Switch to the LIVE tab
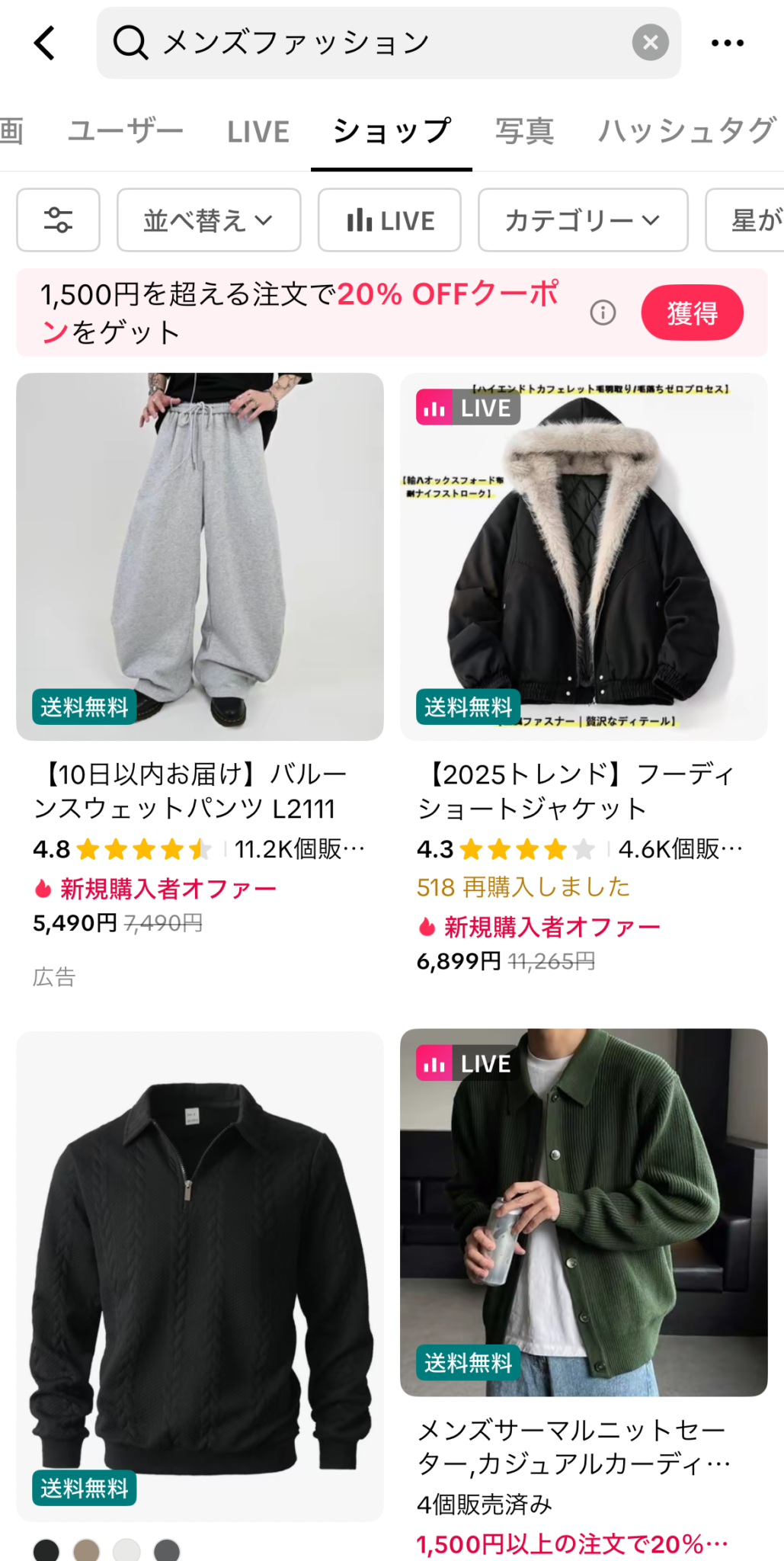784x1561 pixels. tap(258, 131)
